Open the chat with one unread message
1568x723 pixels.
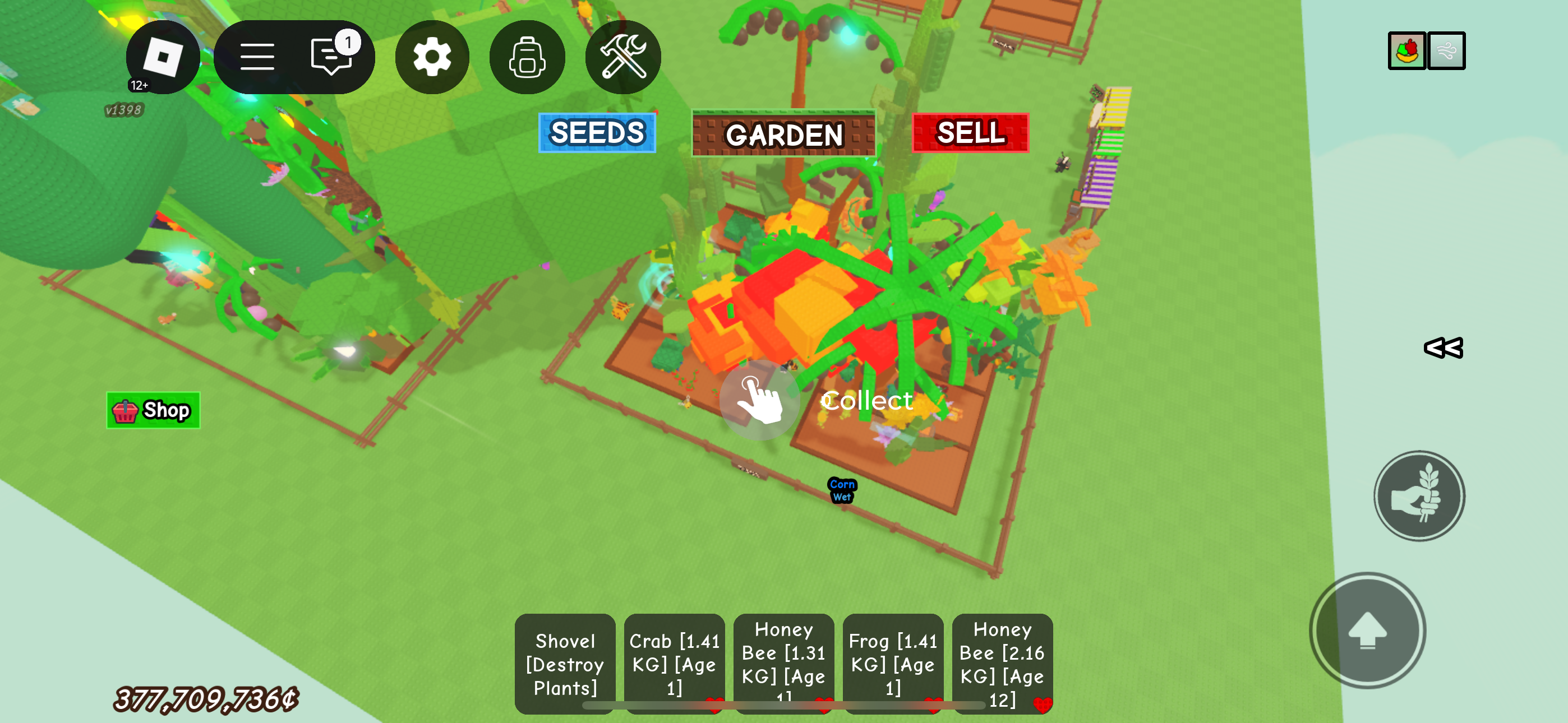332,56
